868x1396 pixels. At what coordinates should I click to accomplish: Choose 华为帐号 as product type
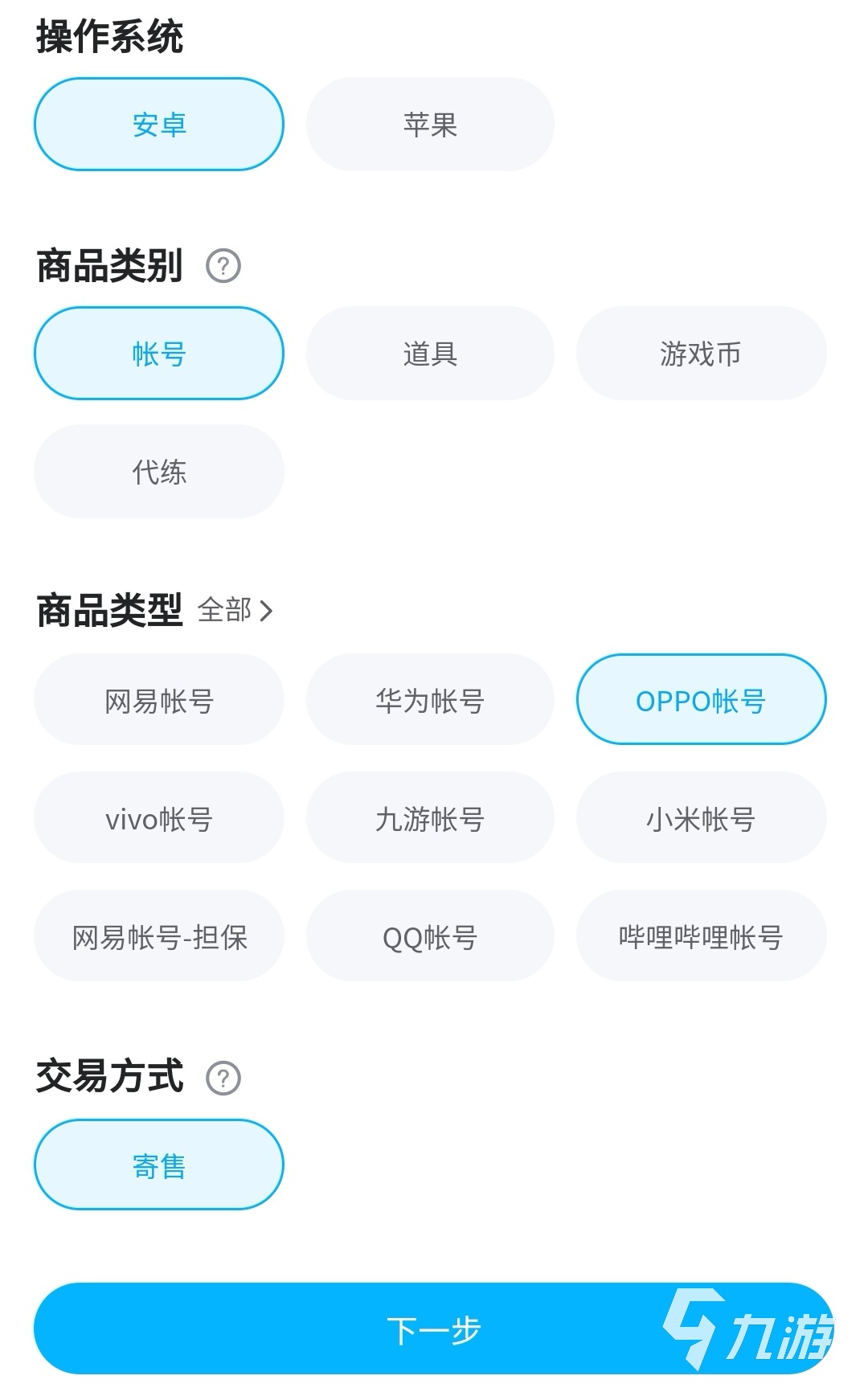tap(430, 701)
